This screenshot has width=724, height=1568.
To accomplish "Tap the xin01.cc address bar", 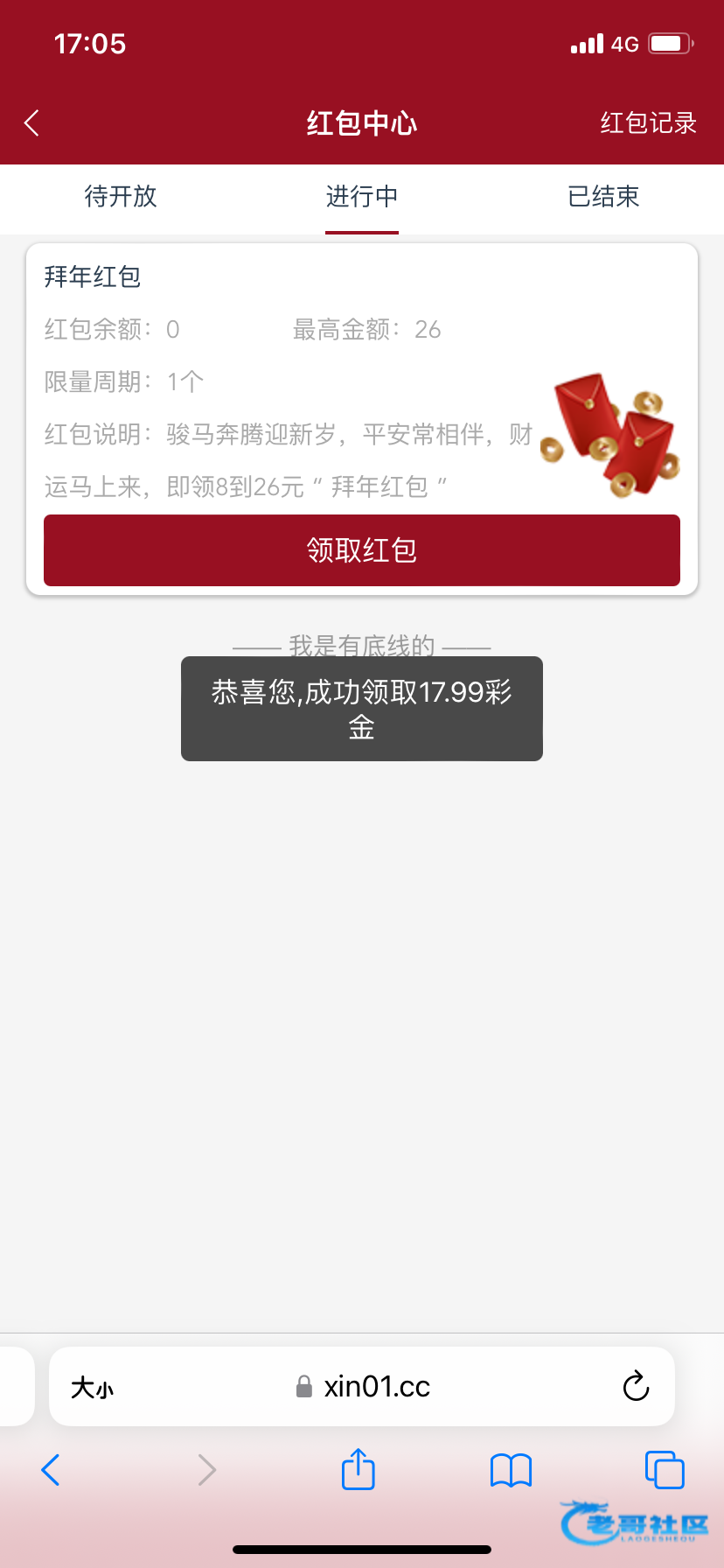I will (x=364, y=1387).
